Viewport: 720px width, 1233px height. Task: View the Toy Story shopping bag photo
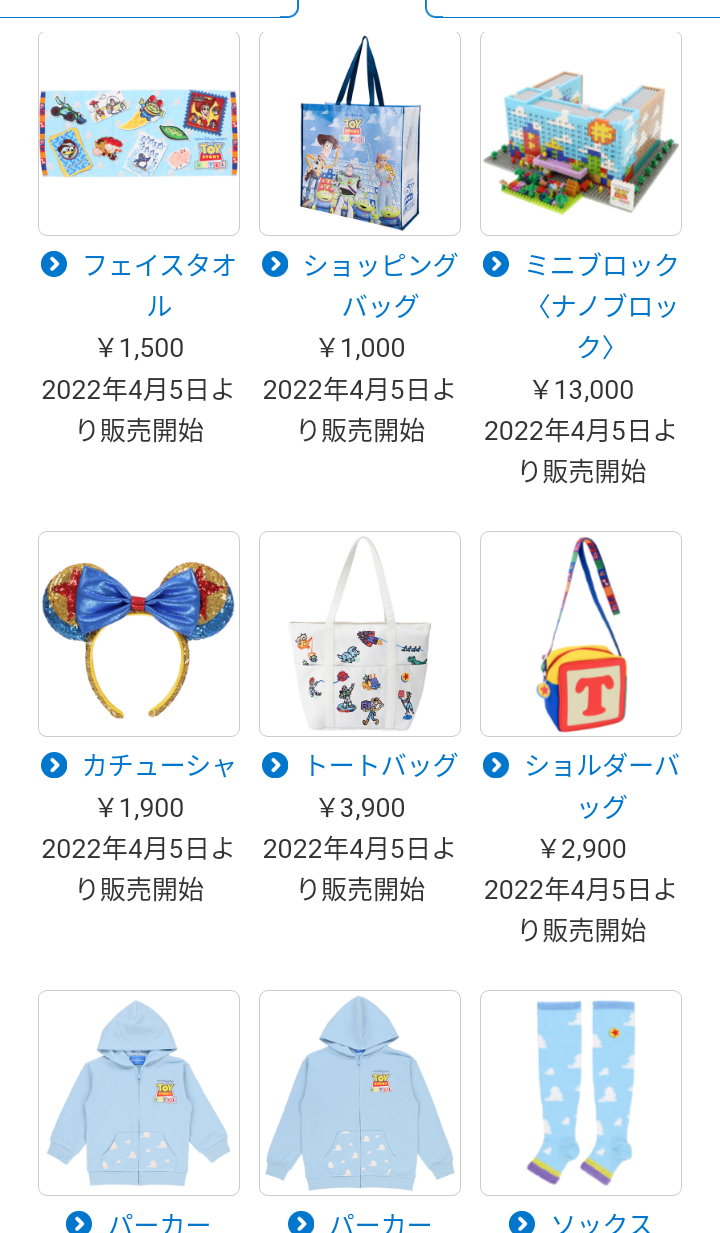360,132
